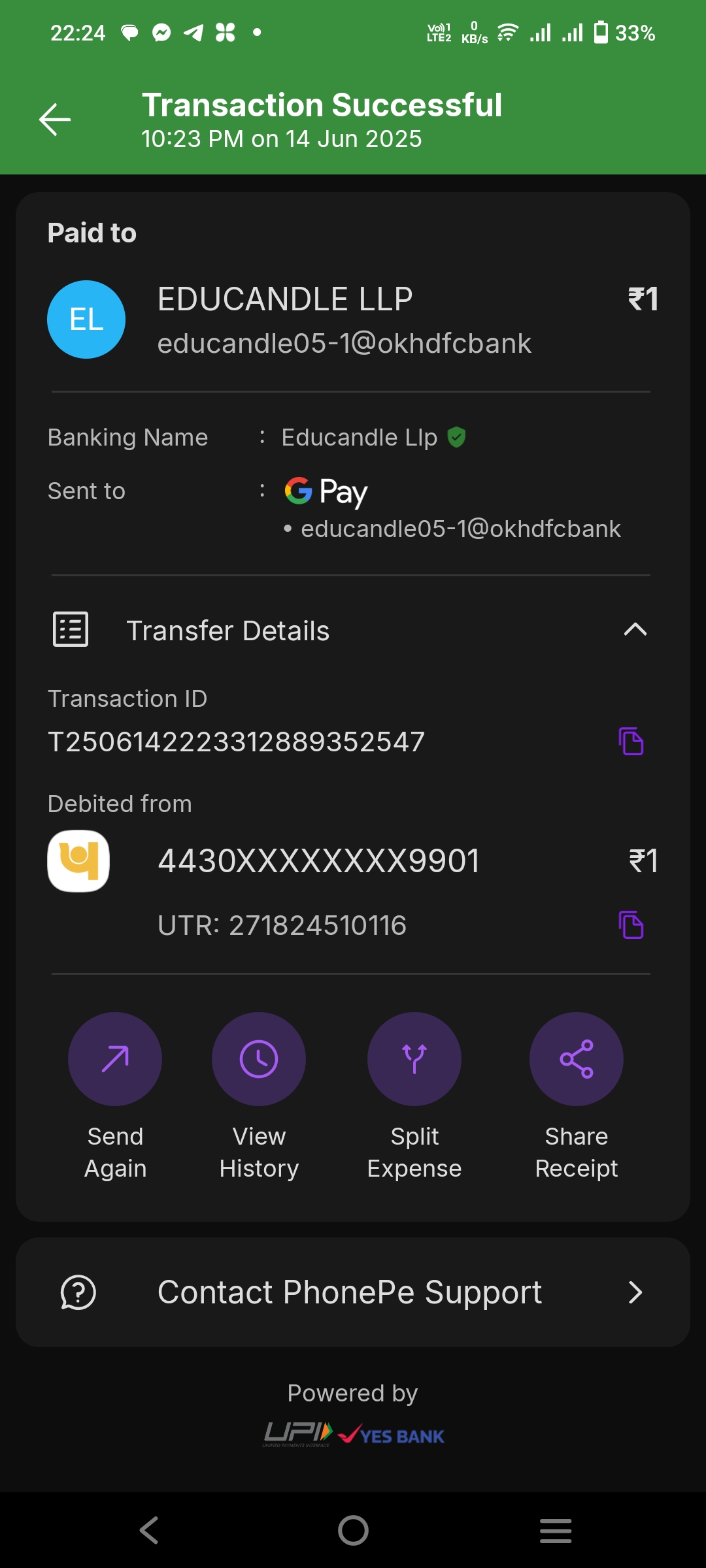706x1568 pixels.
Task: Send money again to Educandle LLP
Action: click(115, 1059)
